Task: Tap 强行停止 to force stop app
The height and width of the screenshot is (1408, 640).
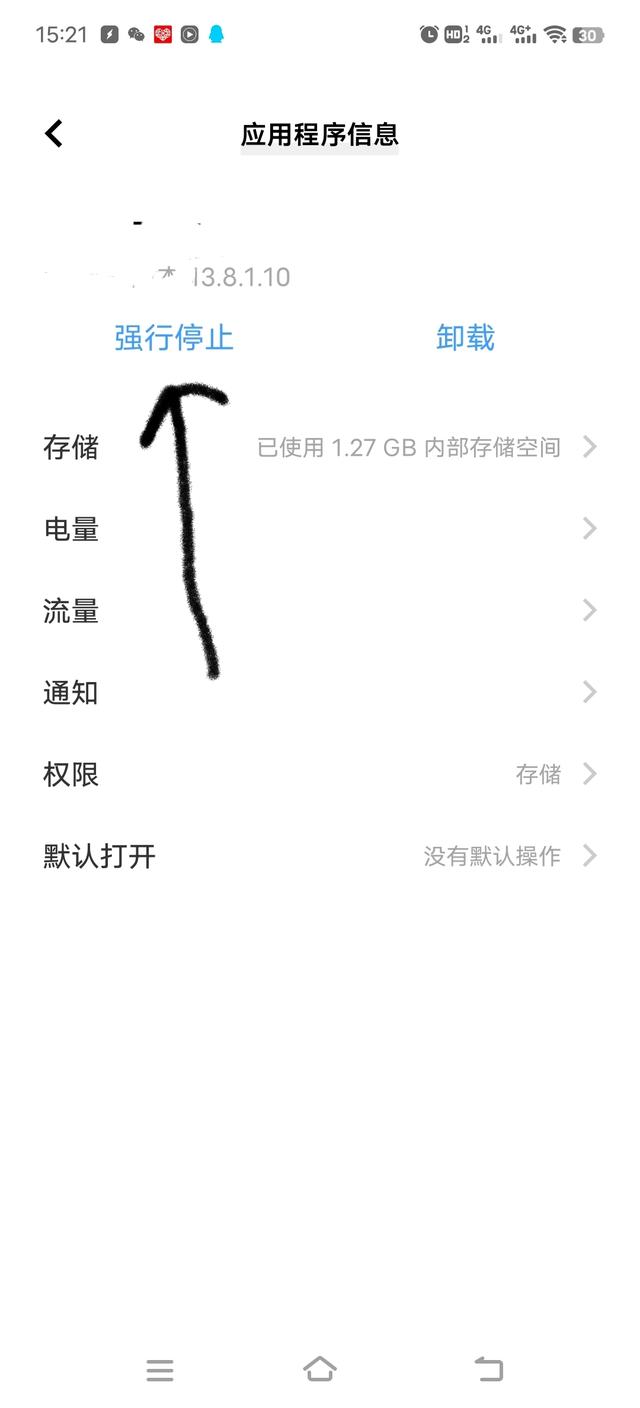Action: pos(174,338)
